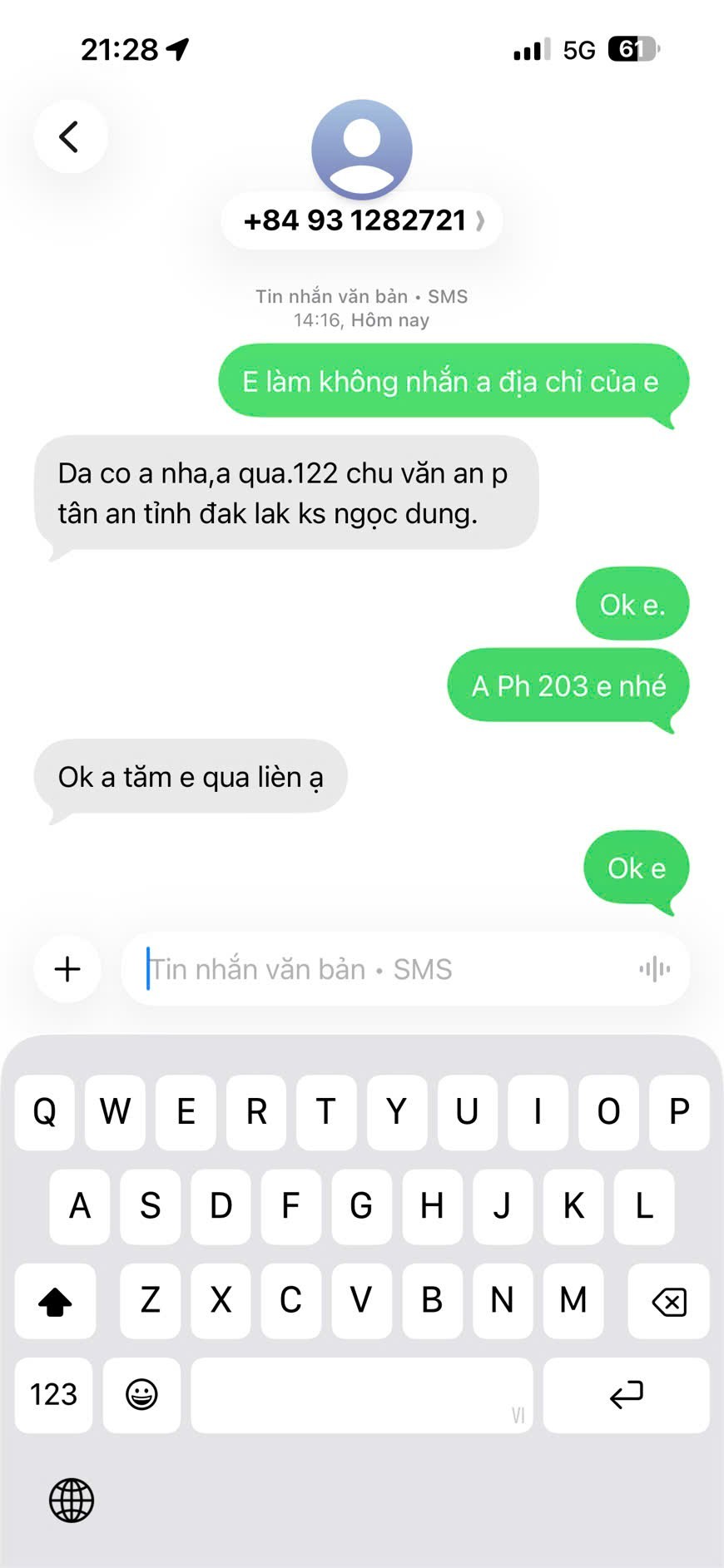This screenshot has height=1568, width=724.
Task: Tap the globe key to change language
Action: click(x=72, y=1501)
